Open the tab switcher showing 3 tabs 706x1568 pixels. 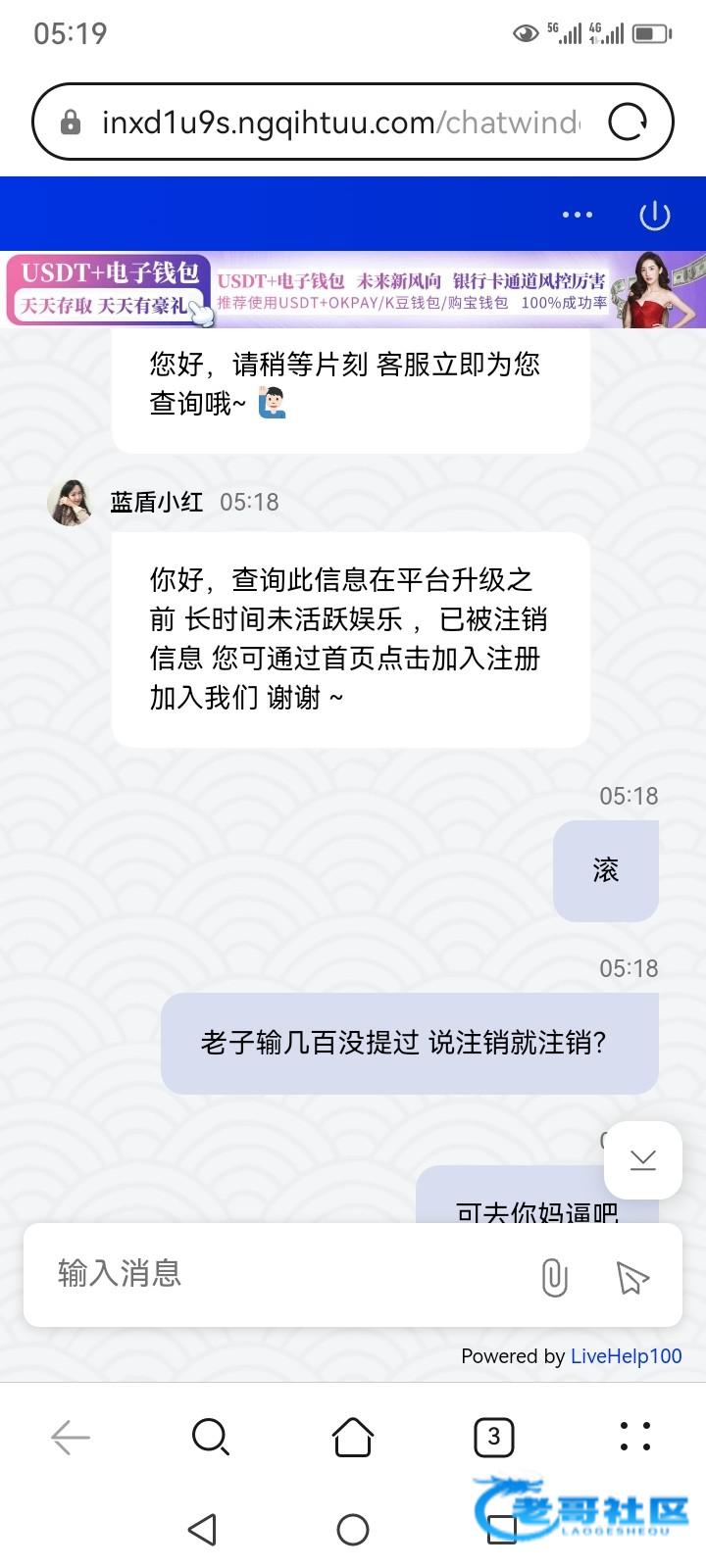(494, 1438)
